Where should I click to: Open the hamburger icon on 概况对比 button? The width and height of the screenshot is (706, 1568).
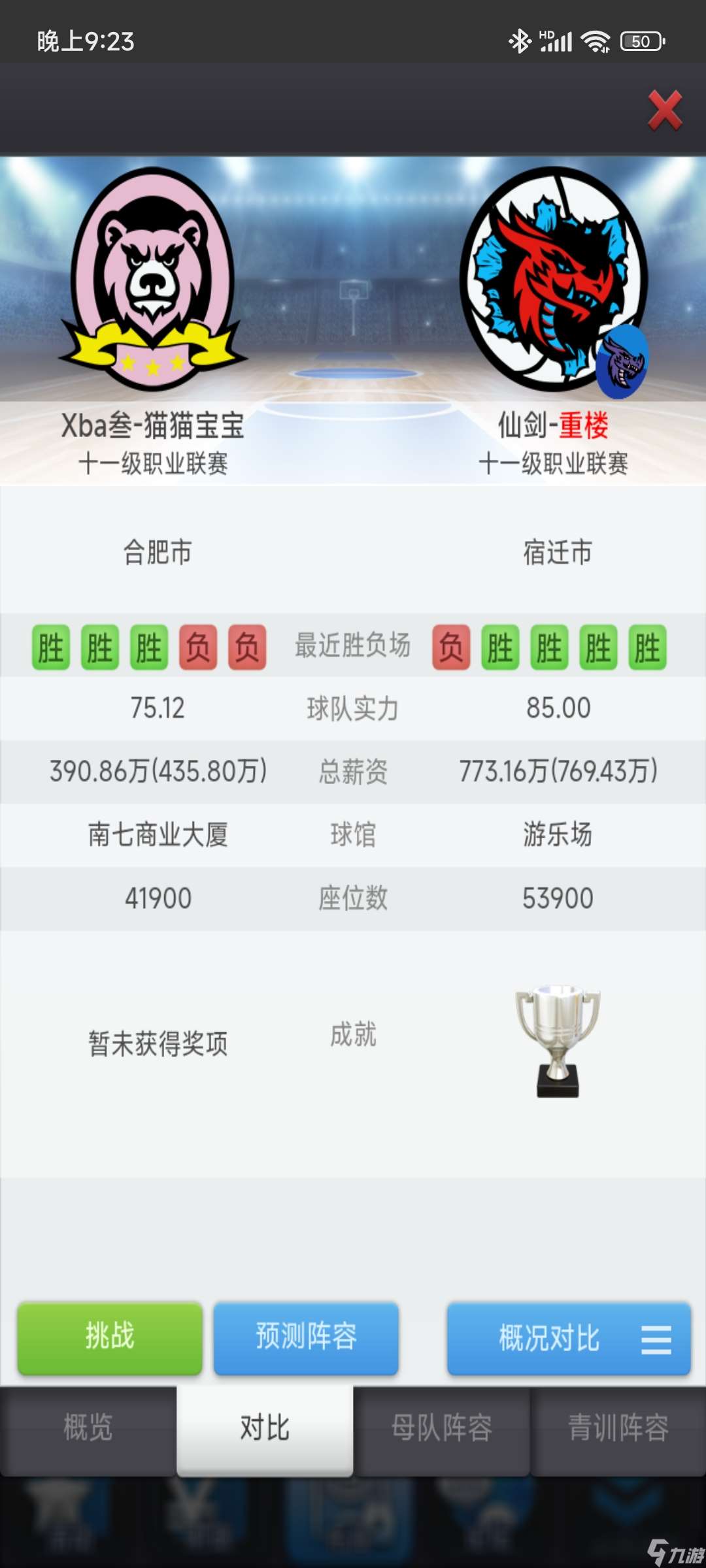coord(657,1338)
